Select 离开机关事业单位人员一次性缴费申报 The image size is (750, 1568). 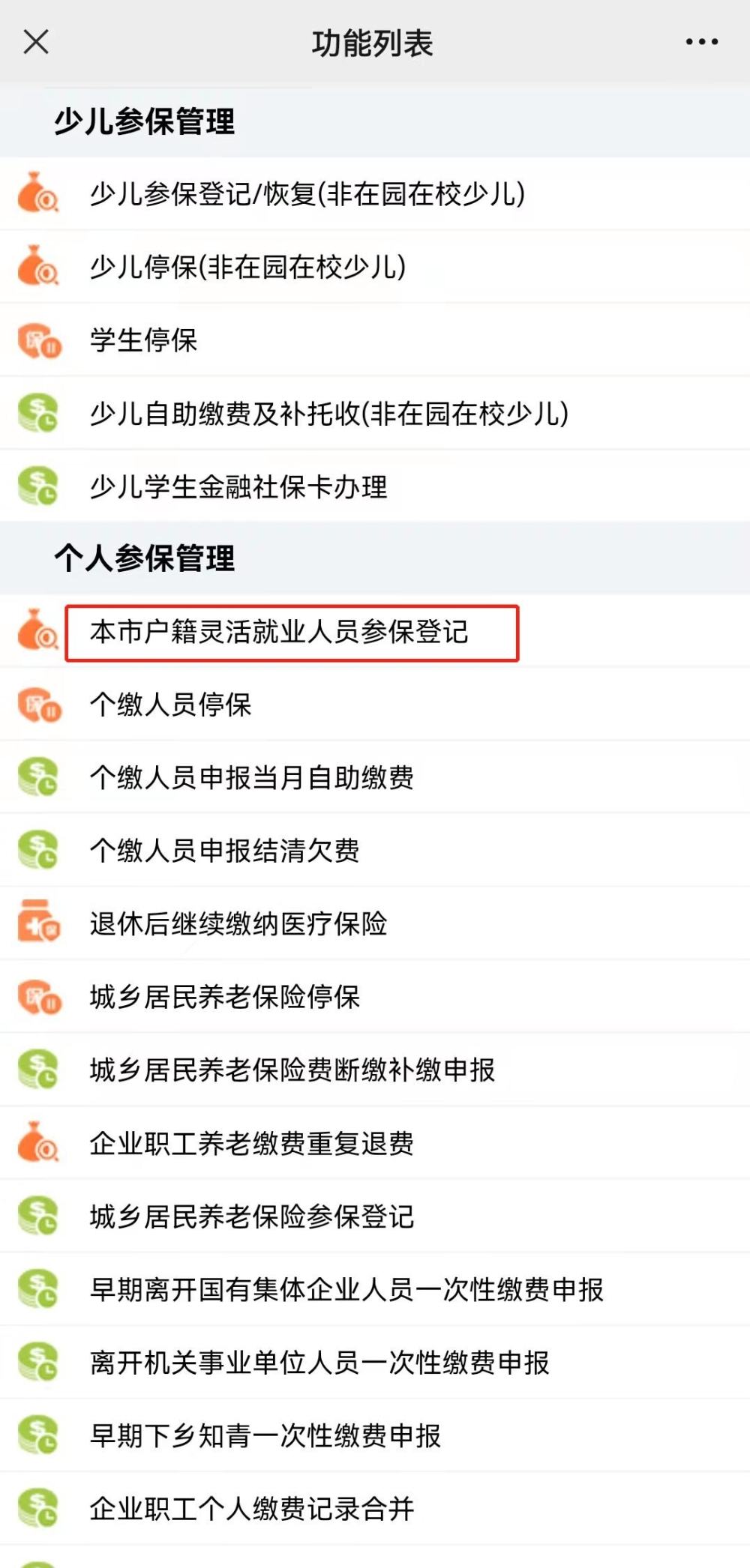[375, 1362]
